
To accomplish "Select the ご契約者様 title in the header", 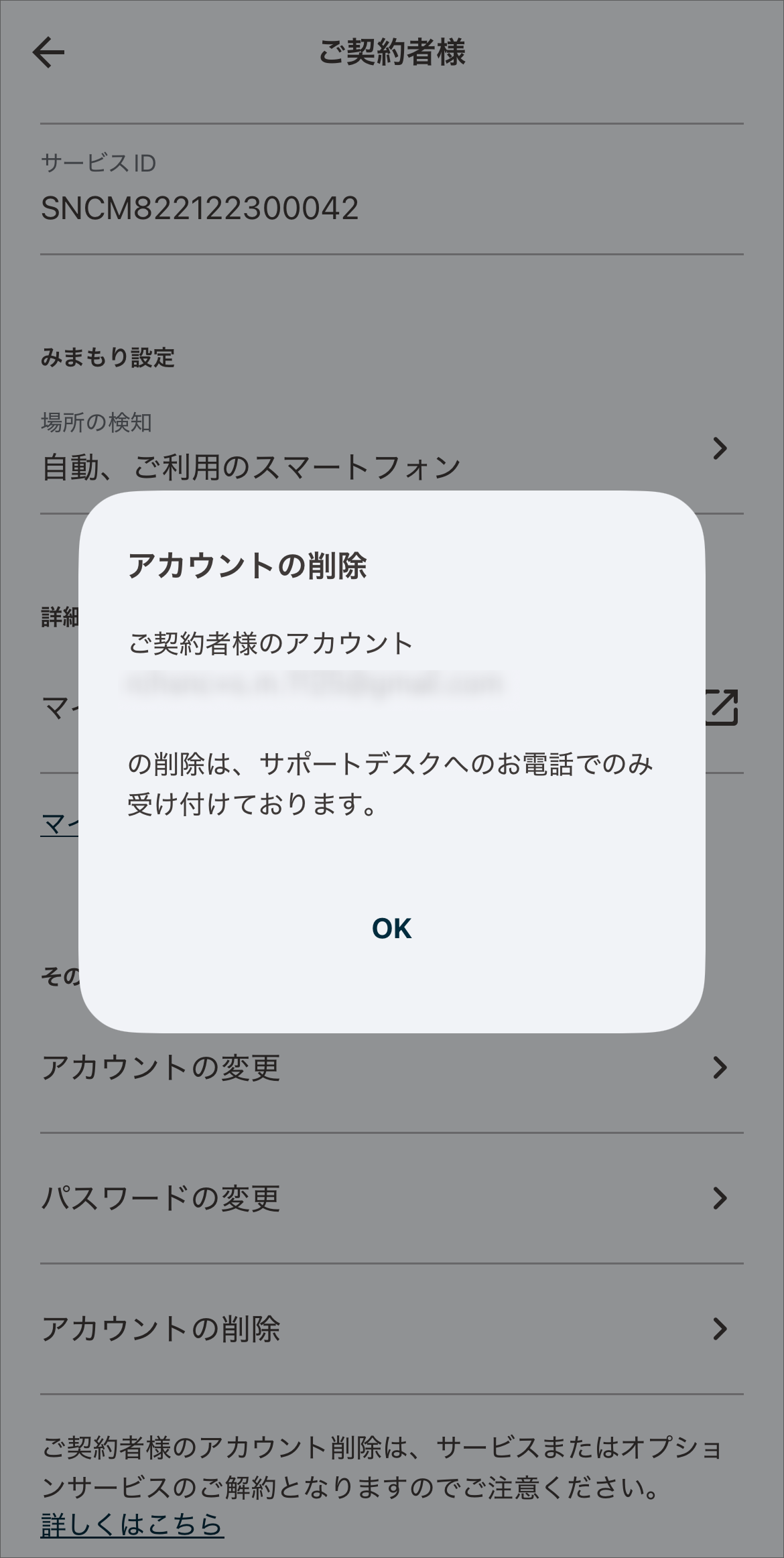I will (x=392, y=52).
